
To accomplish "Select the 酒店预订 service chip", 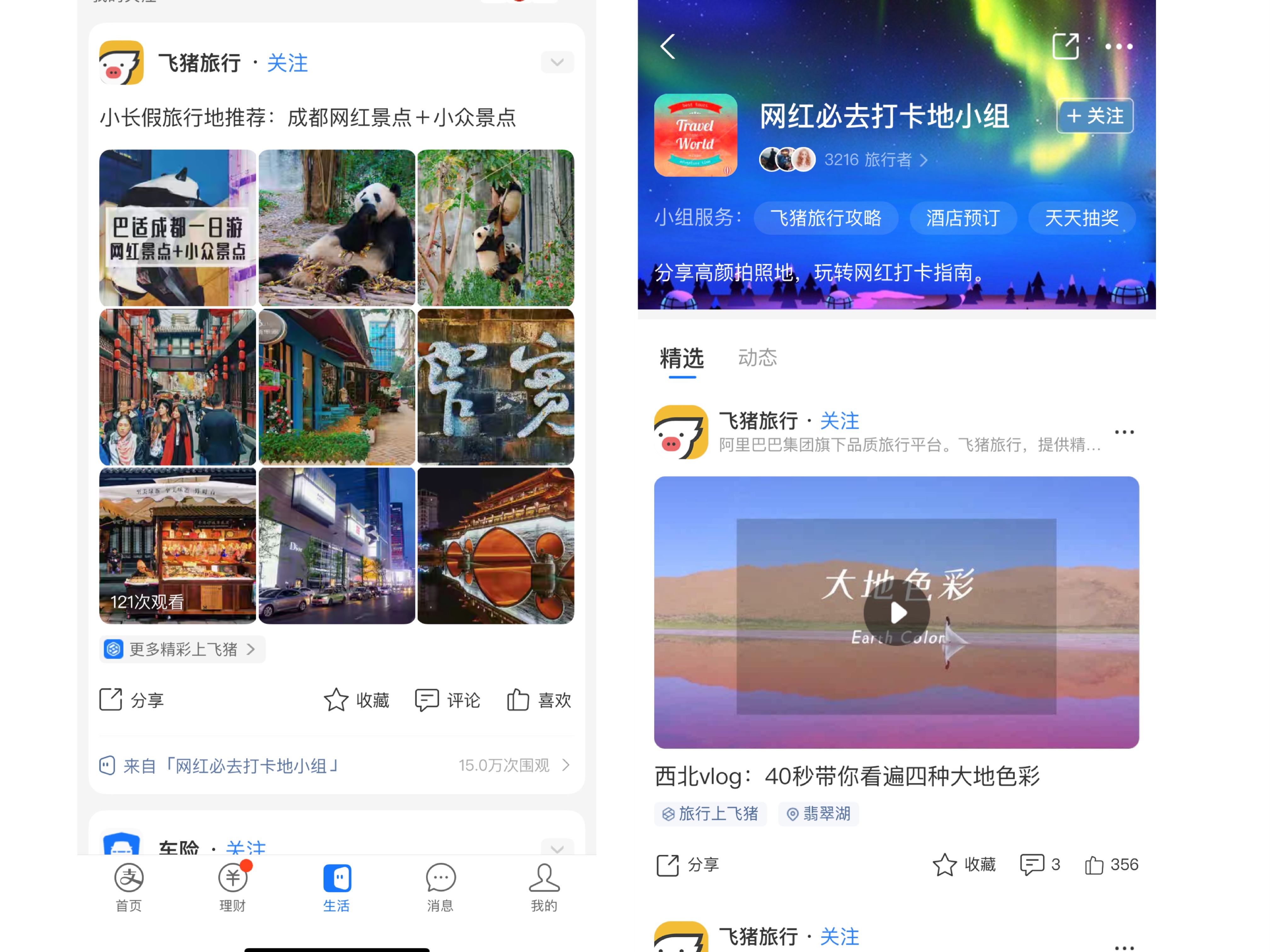I will (963, 218).
